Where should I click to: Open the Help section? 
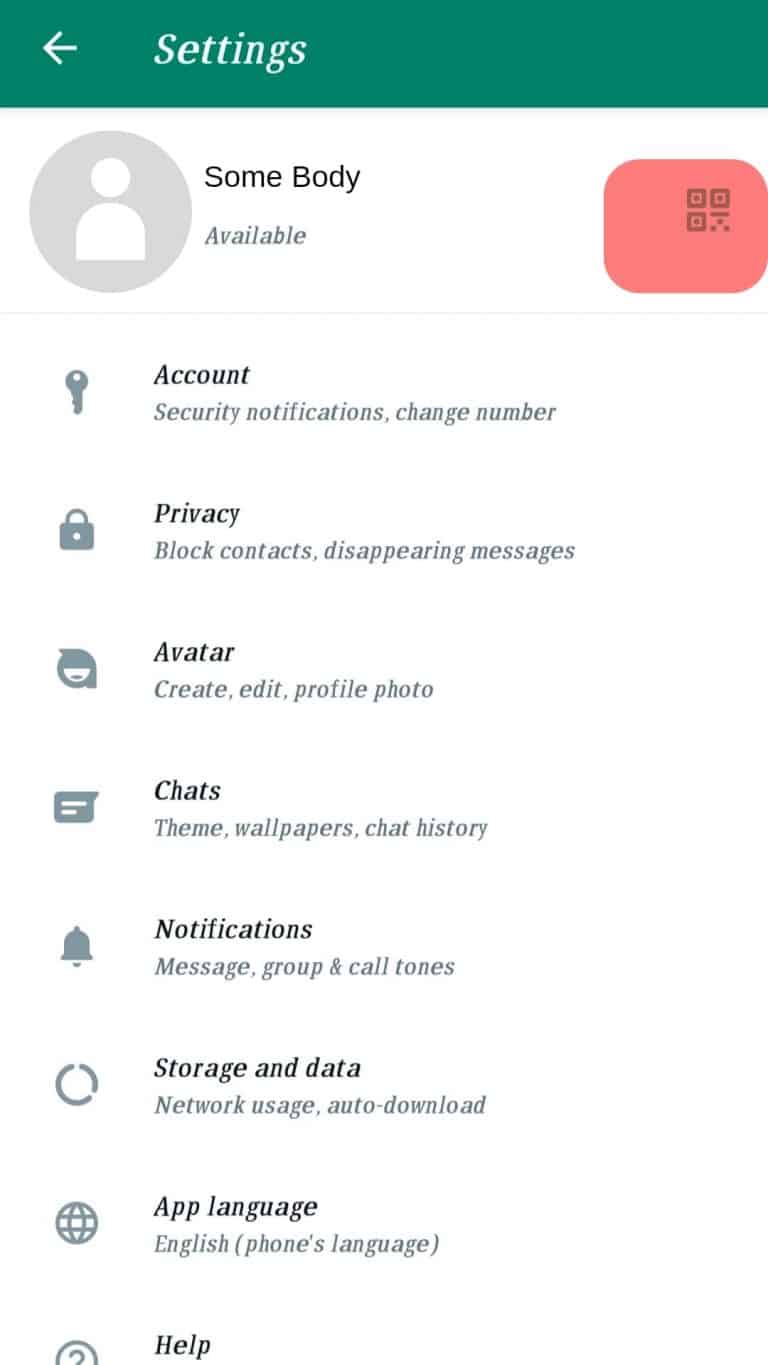click(x=183, y=1346)
